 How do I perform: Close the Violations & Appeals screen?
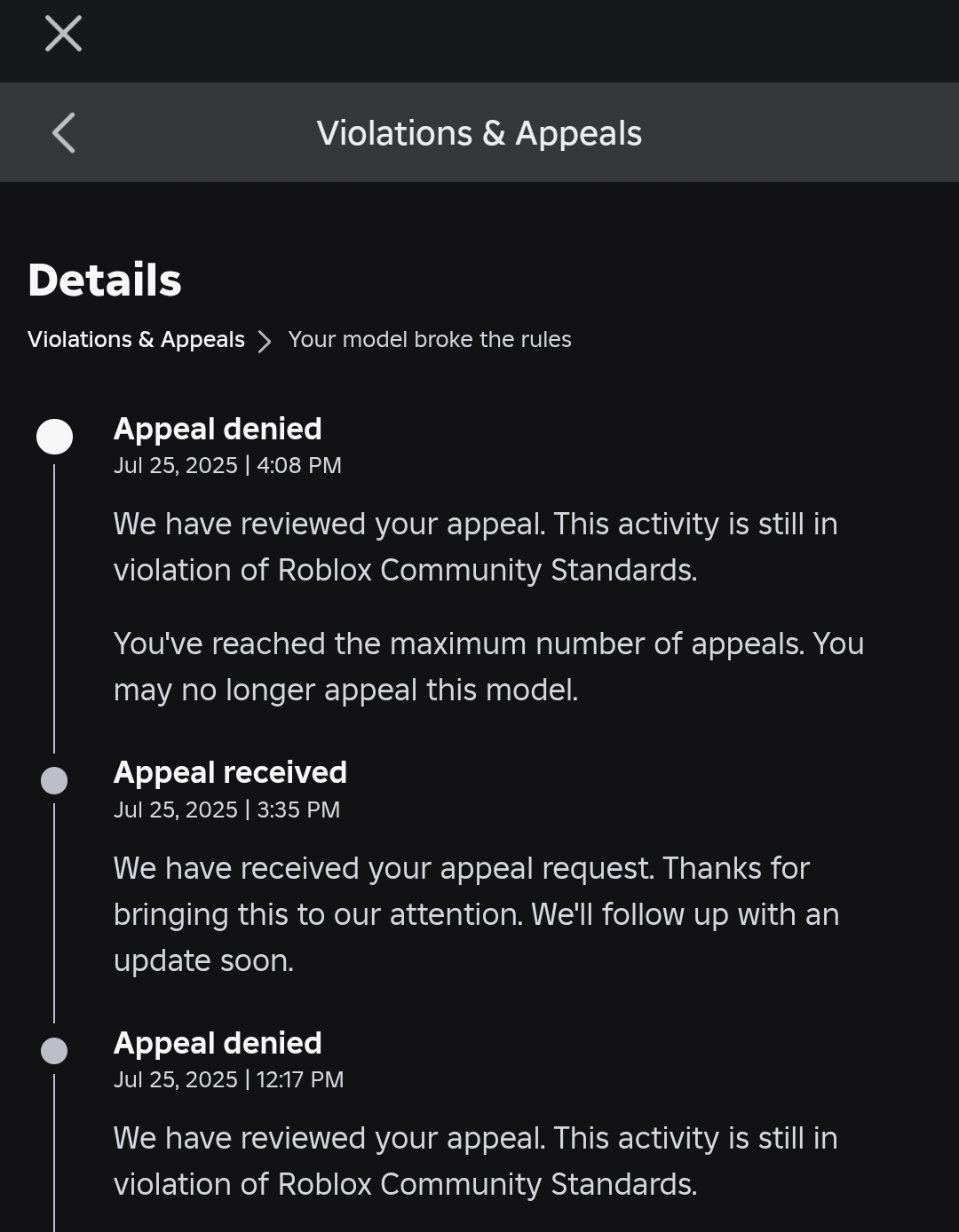click(x=63, y=34)
